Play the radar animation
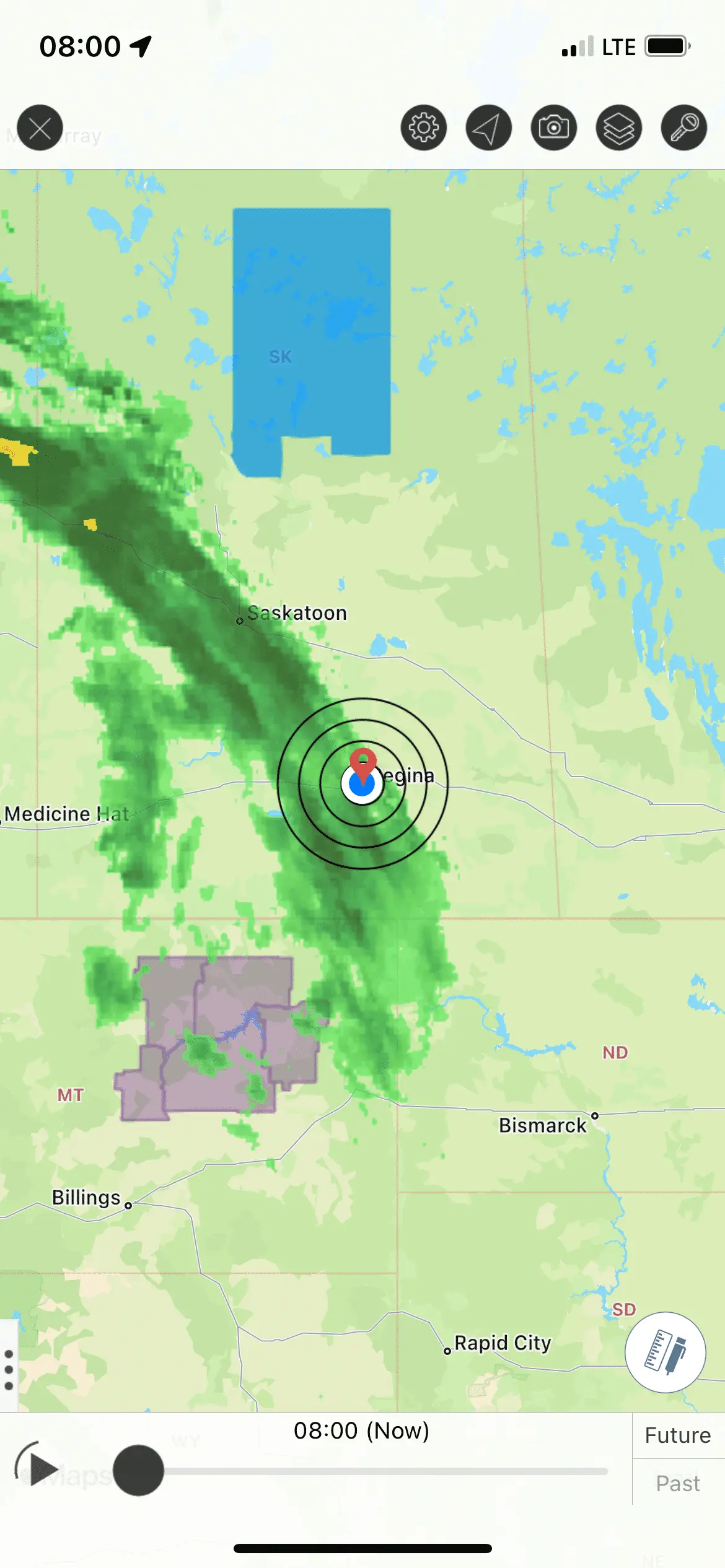Image resolution: width=725 pixels, height=1568 pixels. (x=41, y=1470)
